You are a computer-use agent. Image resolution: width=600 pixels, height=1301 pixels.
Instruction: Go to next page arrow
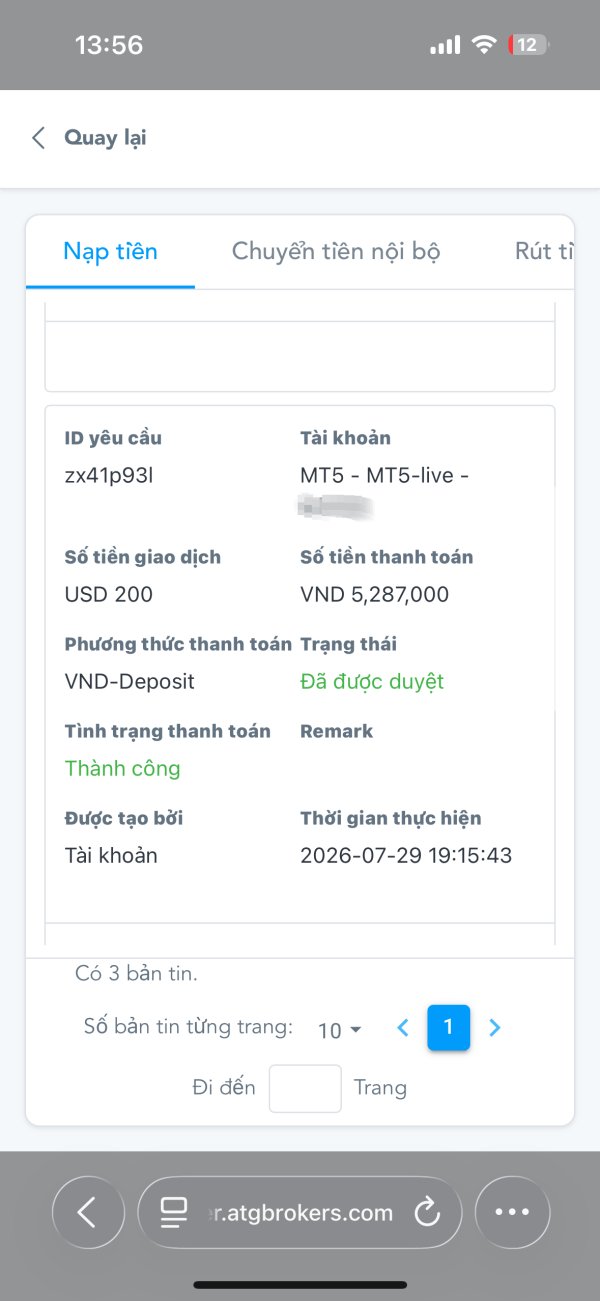(494, 1027)
